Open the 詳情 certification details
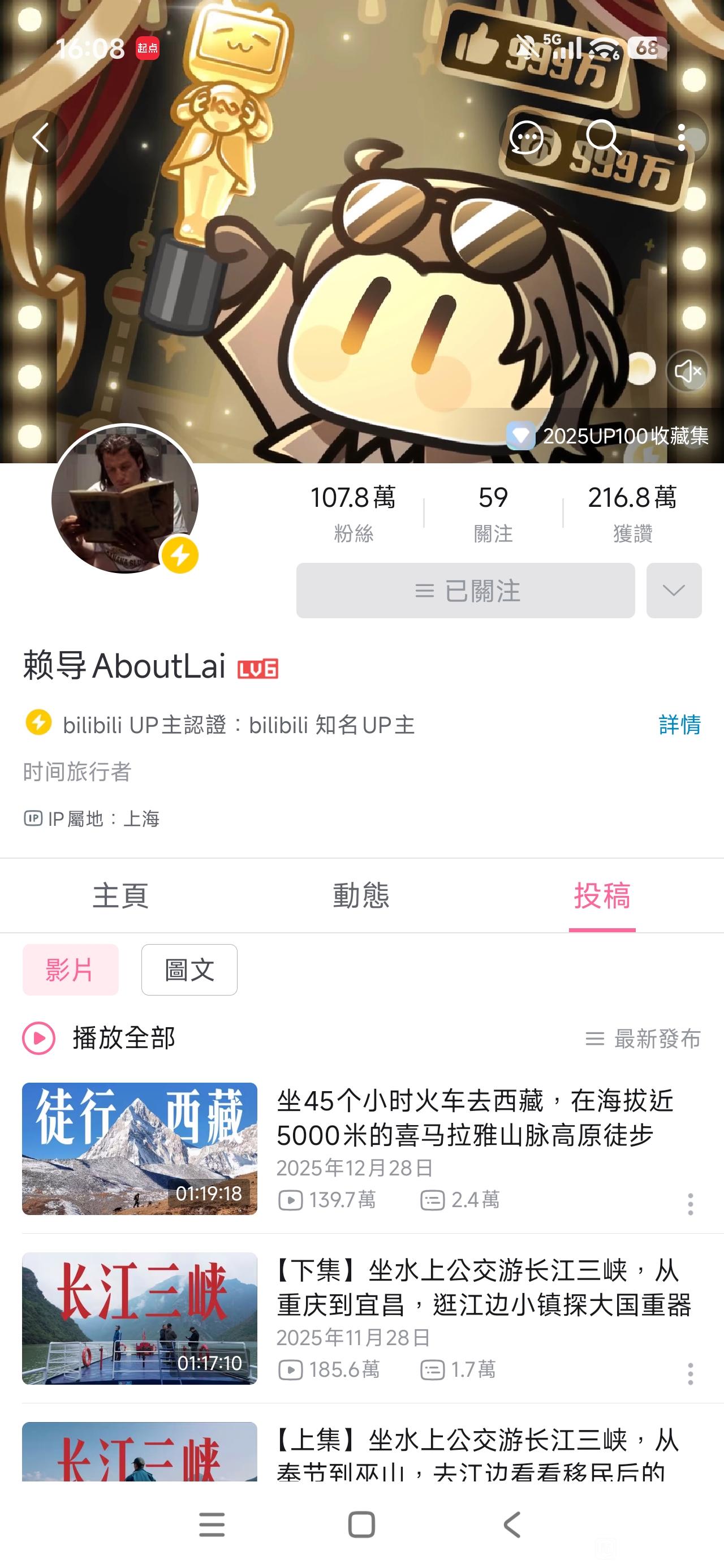The height and width of the screenshot is (1568, 724). (679, 725)
